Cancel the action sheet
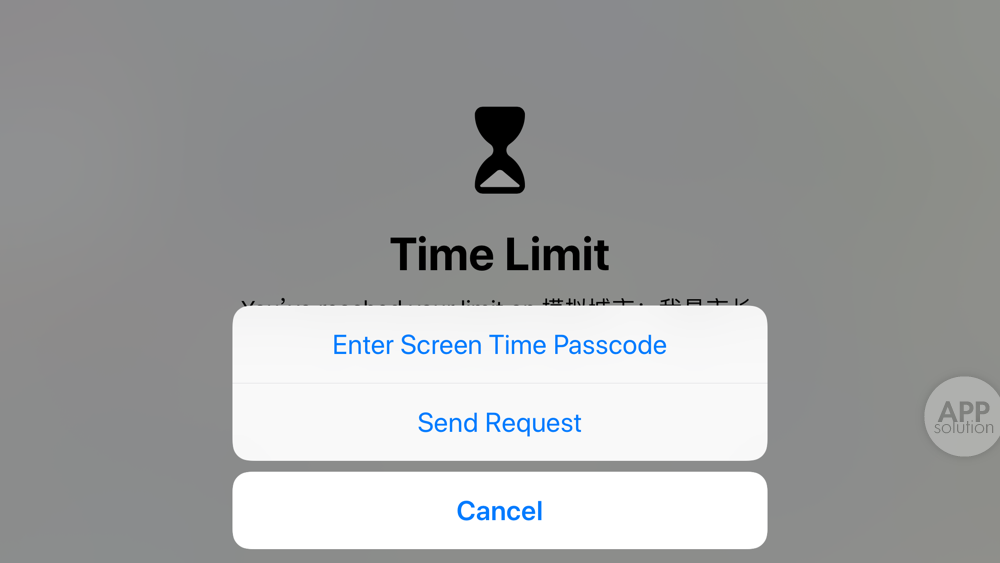This screenshot has width=1000, height=563. [x=499, y=511]
